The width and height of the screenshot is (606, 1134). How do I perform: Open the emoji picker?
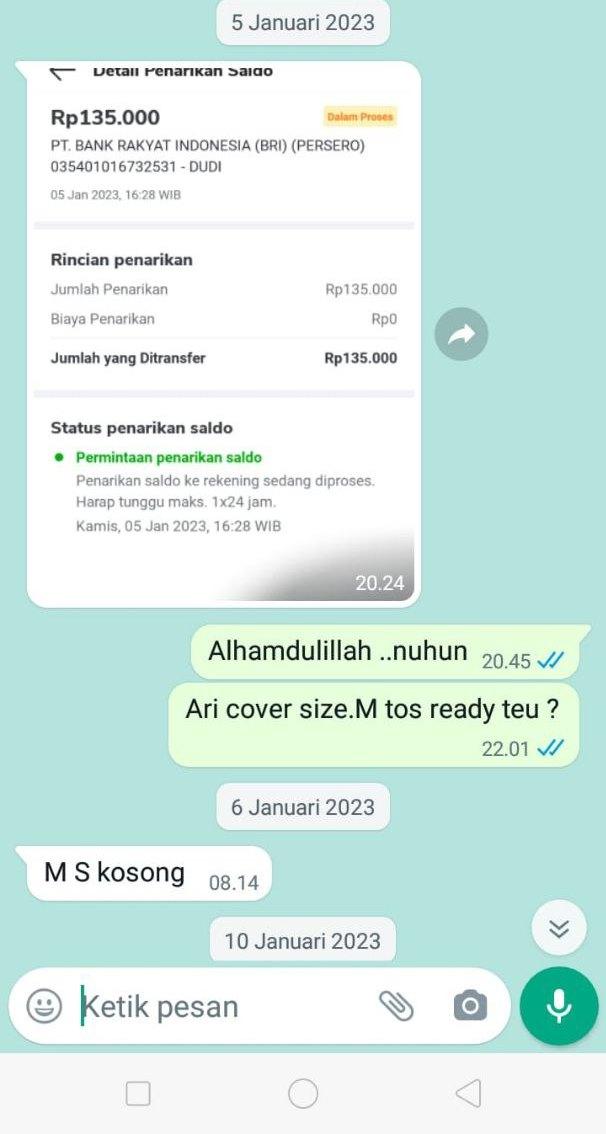43,1006
